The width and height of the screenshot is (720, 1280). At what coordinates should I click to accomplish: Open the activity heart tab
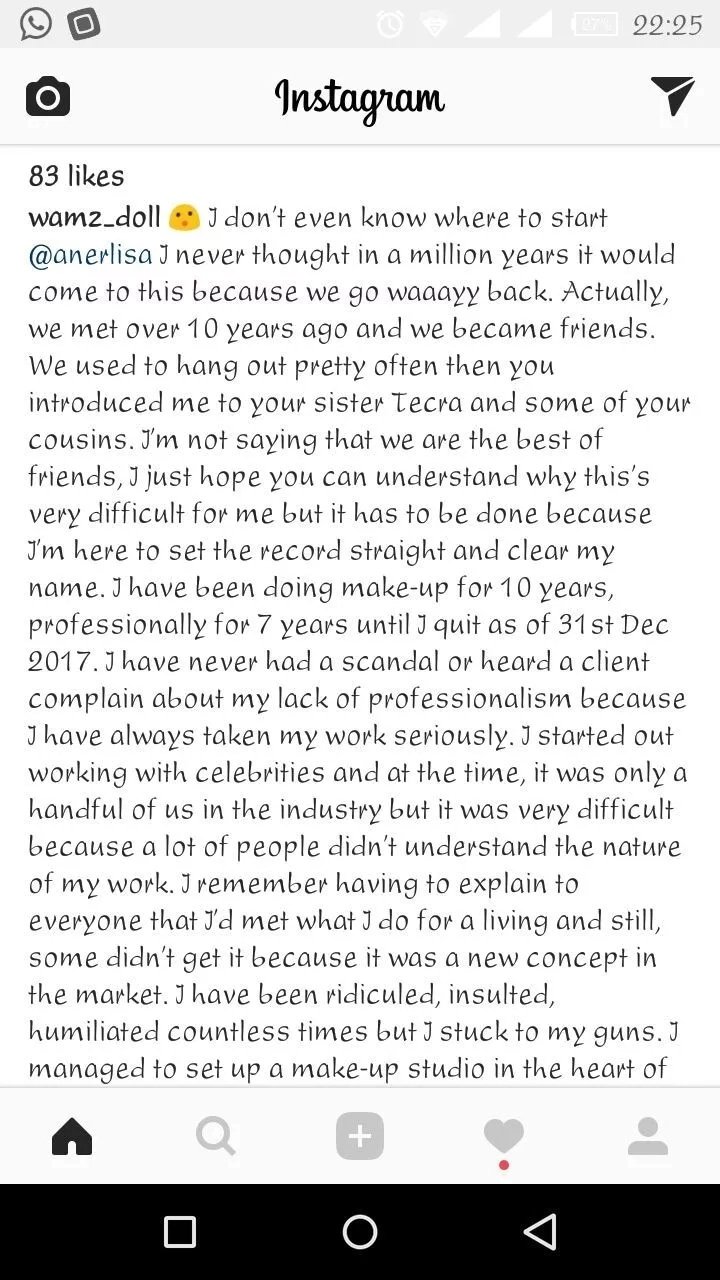click(x=504, y=1137)
